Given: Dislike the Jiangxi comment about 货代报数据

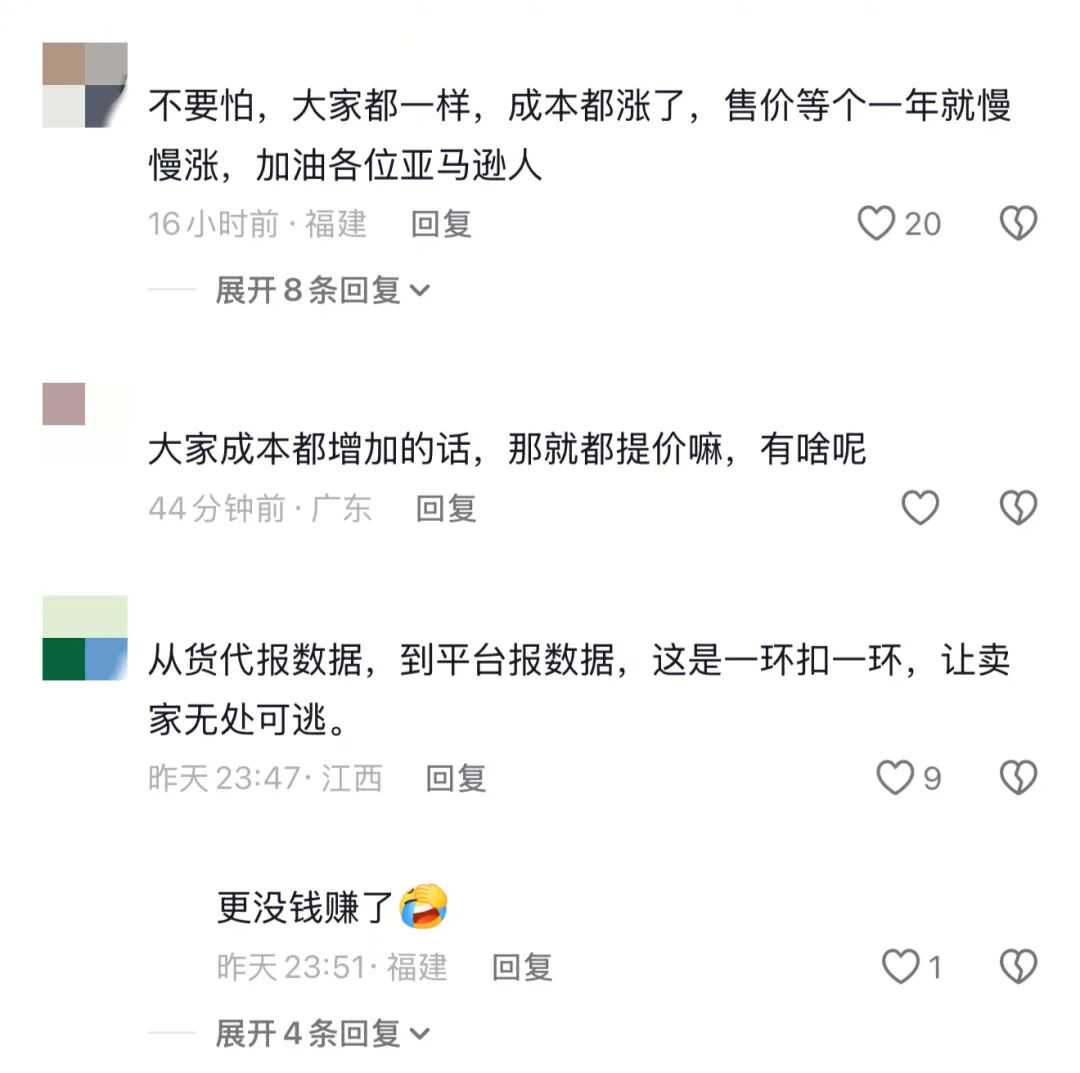Looking at the screenshot, I should coord(1018,777).
